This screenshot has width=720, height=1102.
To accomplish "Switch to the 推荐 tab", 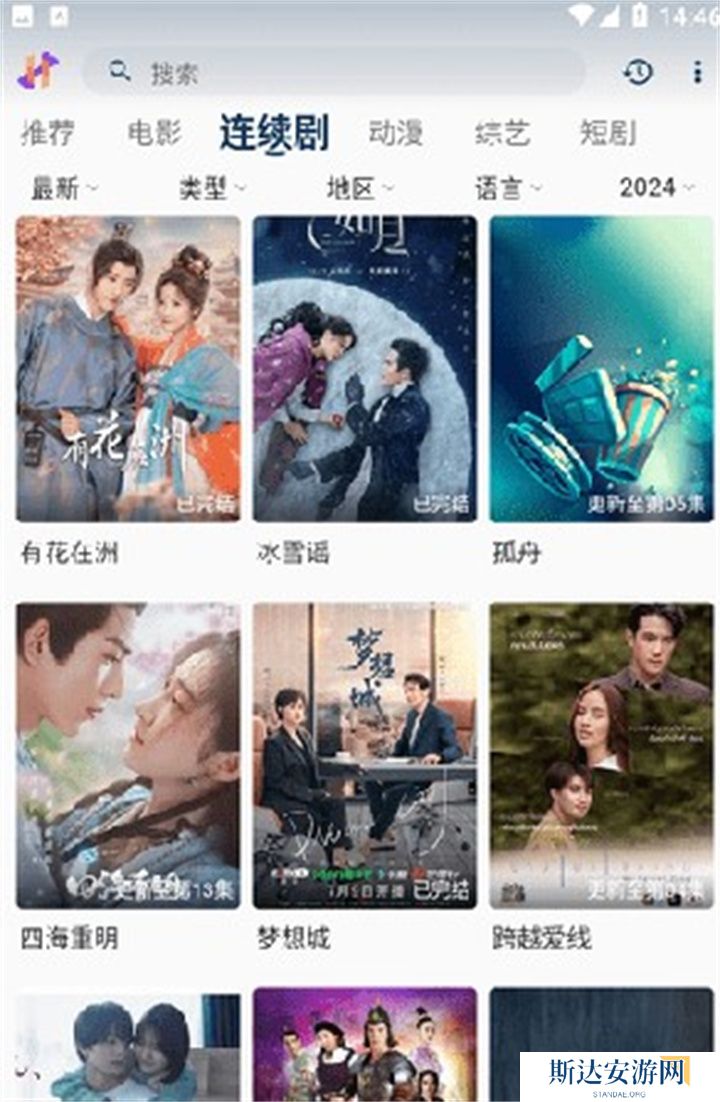I will coord(47,133).
